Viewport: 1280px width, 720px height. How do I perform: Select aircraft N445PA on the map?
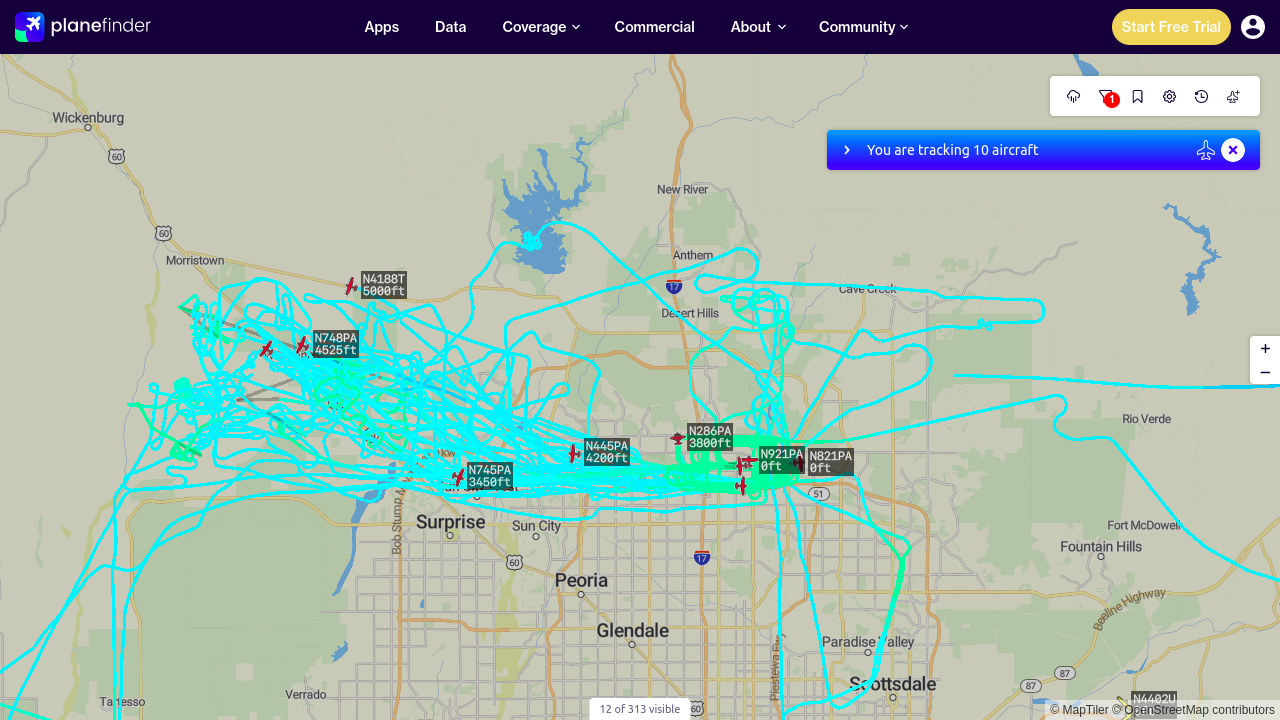coord(574,453)
